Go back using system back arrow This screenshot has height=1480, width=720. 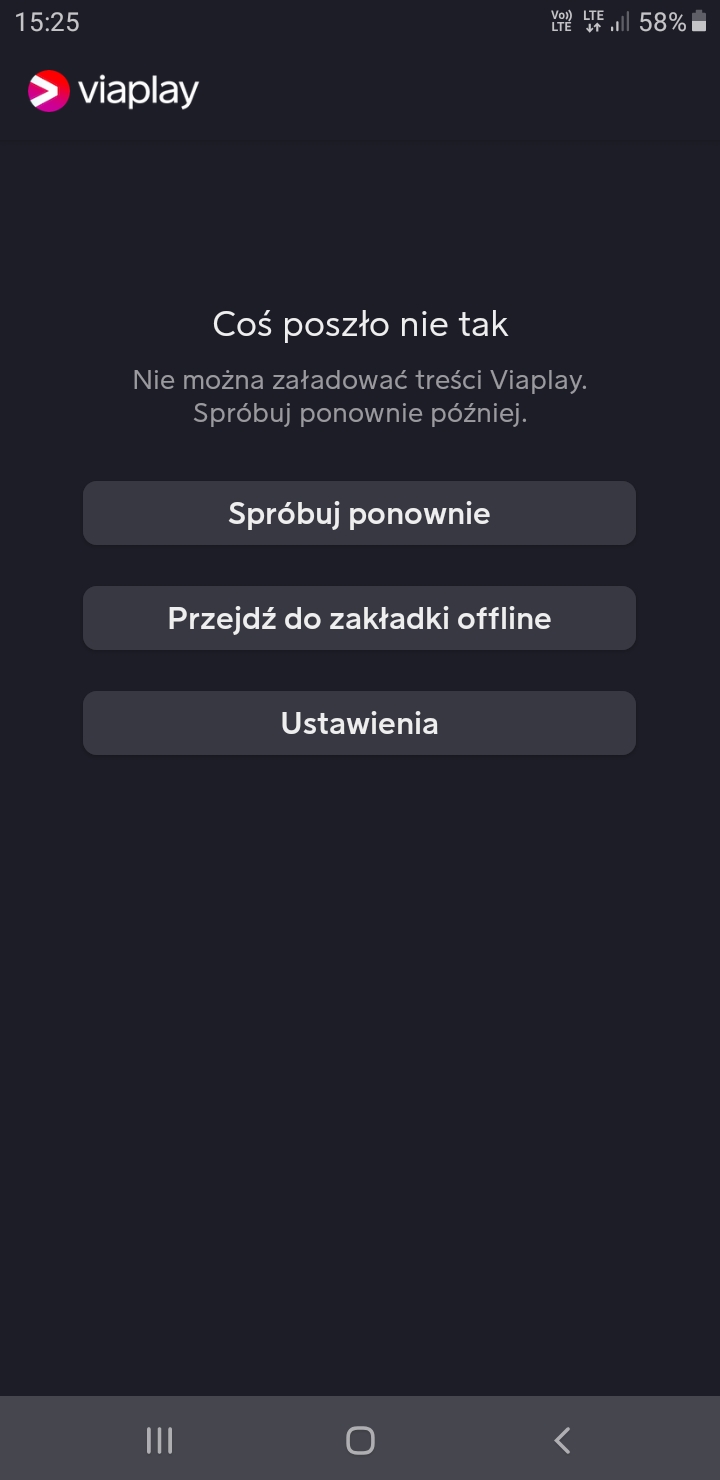tap(562, 1440)
